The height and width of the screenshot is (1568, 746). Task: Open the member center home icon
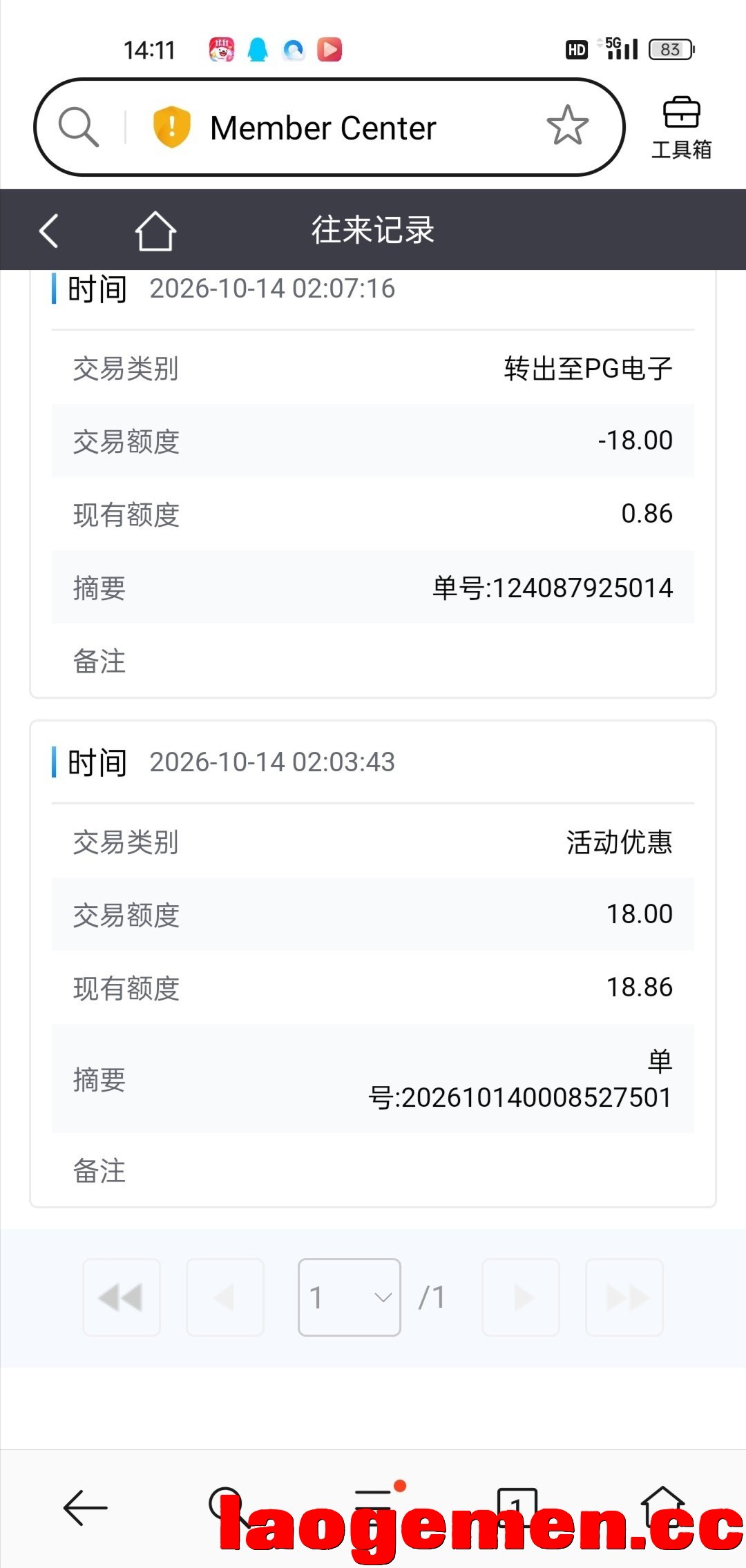[x=155, y=230]
